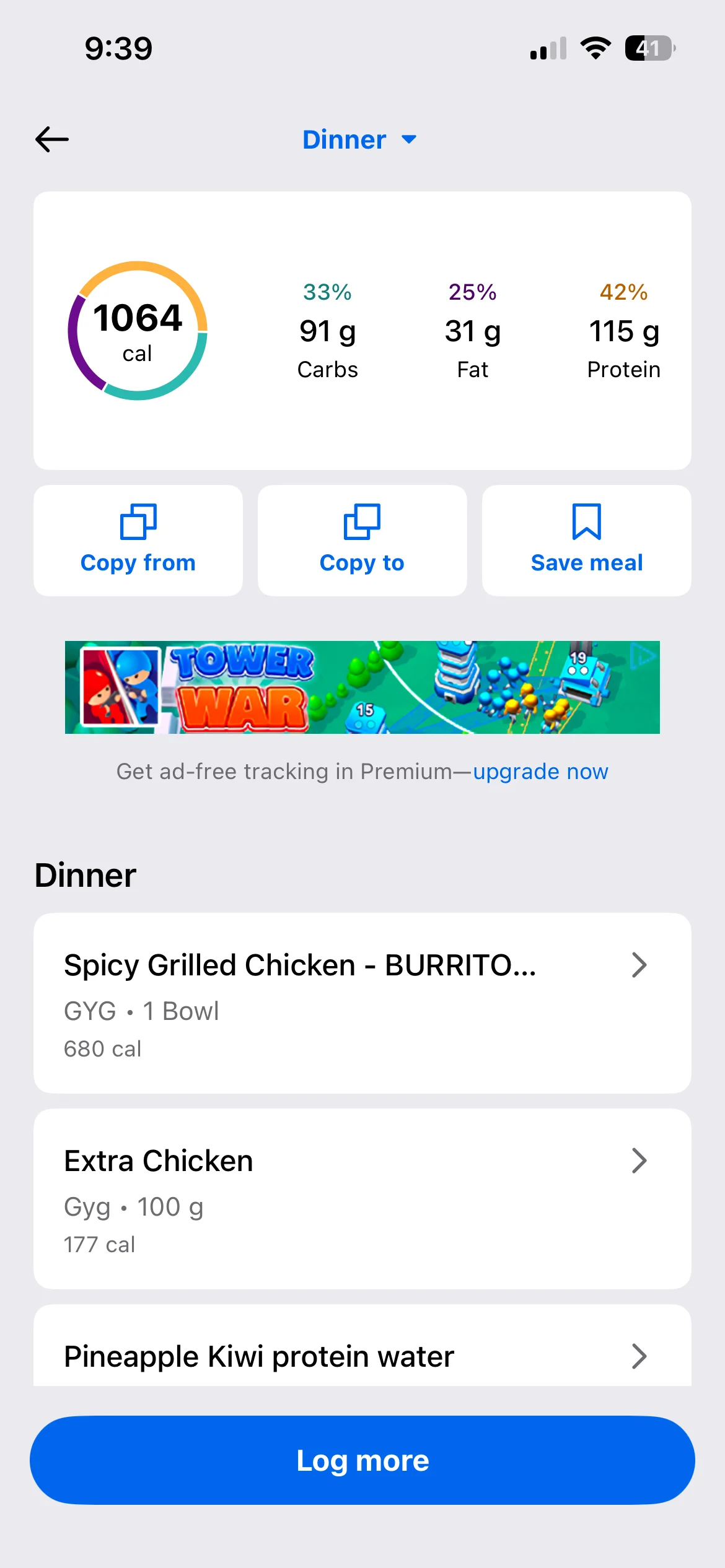
Task: Select the Copy to button
Action: click(x=362, y=540)
